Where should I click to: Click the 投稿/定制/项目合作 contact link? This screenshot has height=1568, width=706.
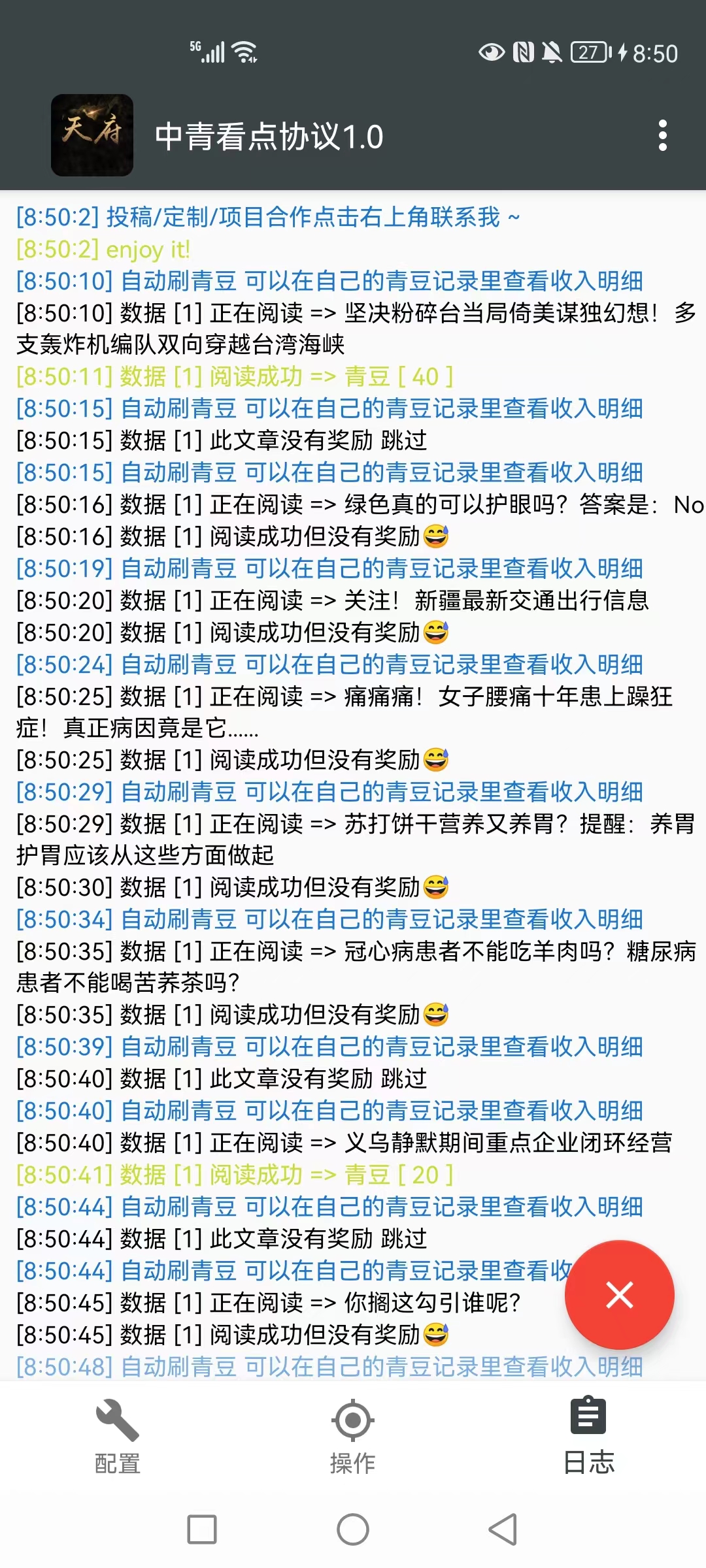pyautogui.click(x=268, y=218)
